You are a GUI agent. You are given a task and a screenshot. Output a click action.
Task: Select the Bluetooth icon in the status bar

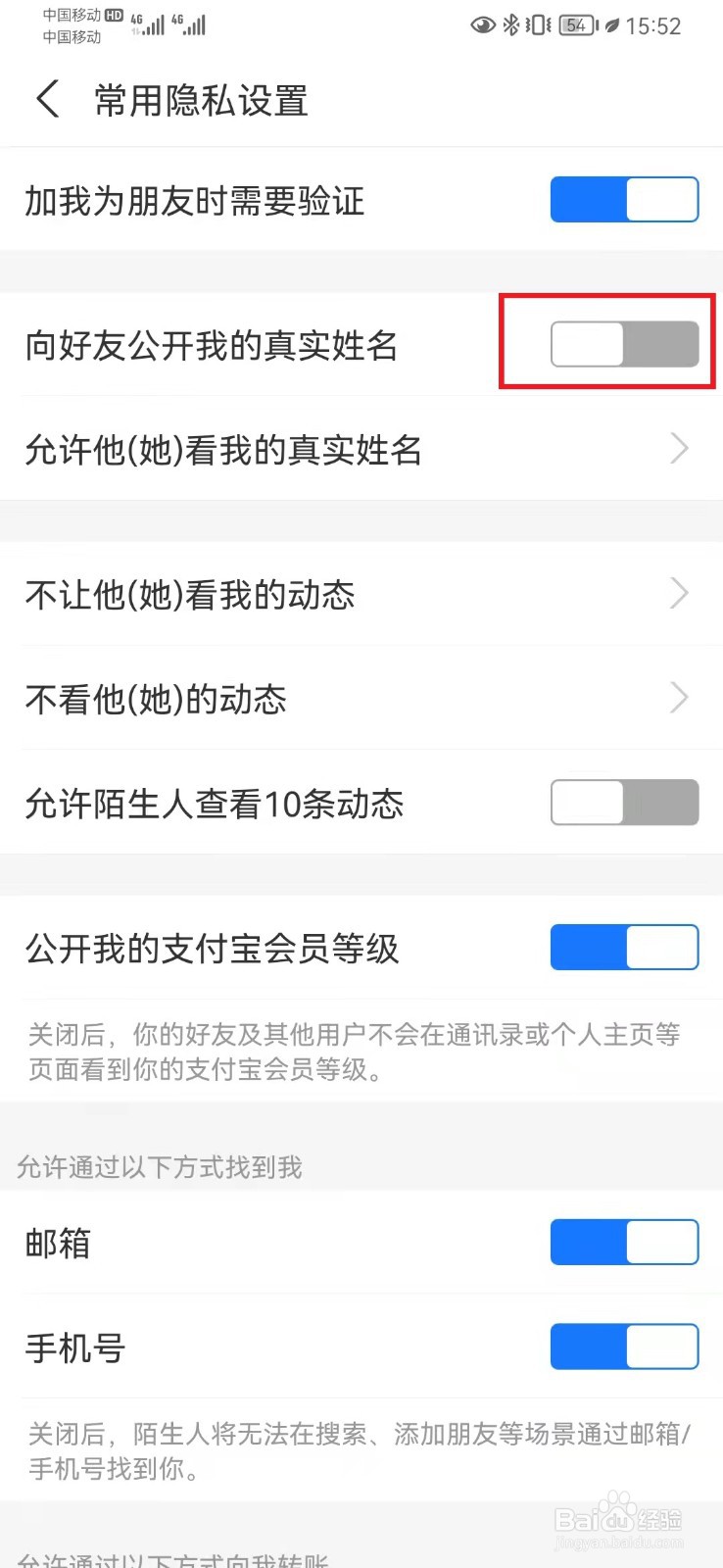[510, 24]
